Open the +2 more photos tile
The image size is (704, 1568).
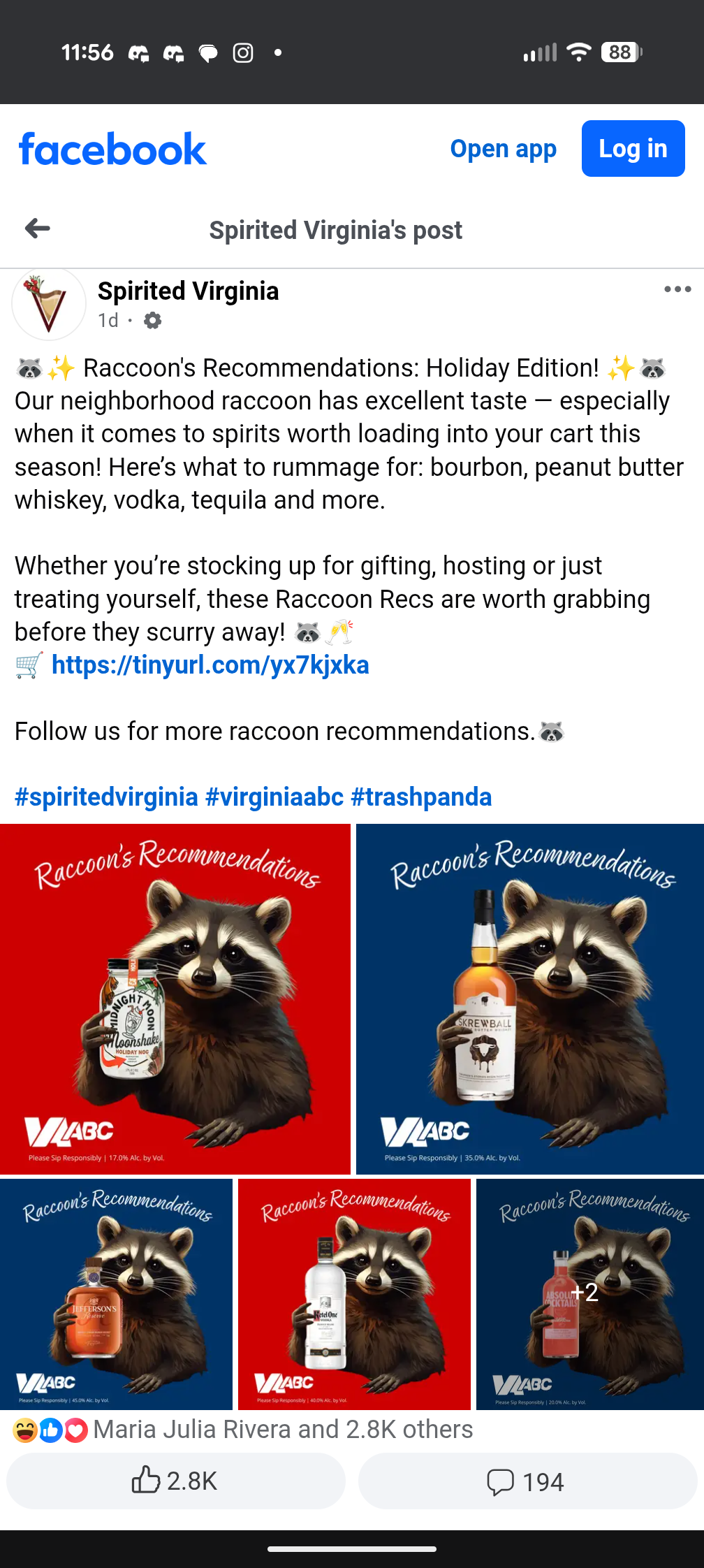click(x=589, y=1294)
